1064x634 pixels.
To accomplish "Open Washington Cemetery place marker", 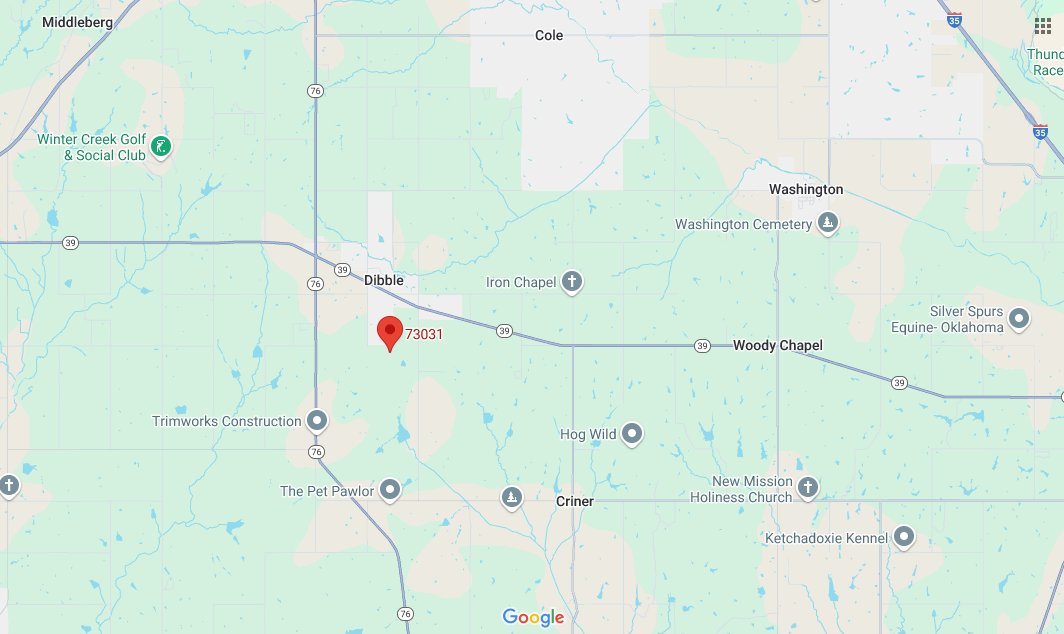I will point(827,224).
